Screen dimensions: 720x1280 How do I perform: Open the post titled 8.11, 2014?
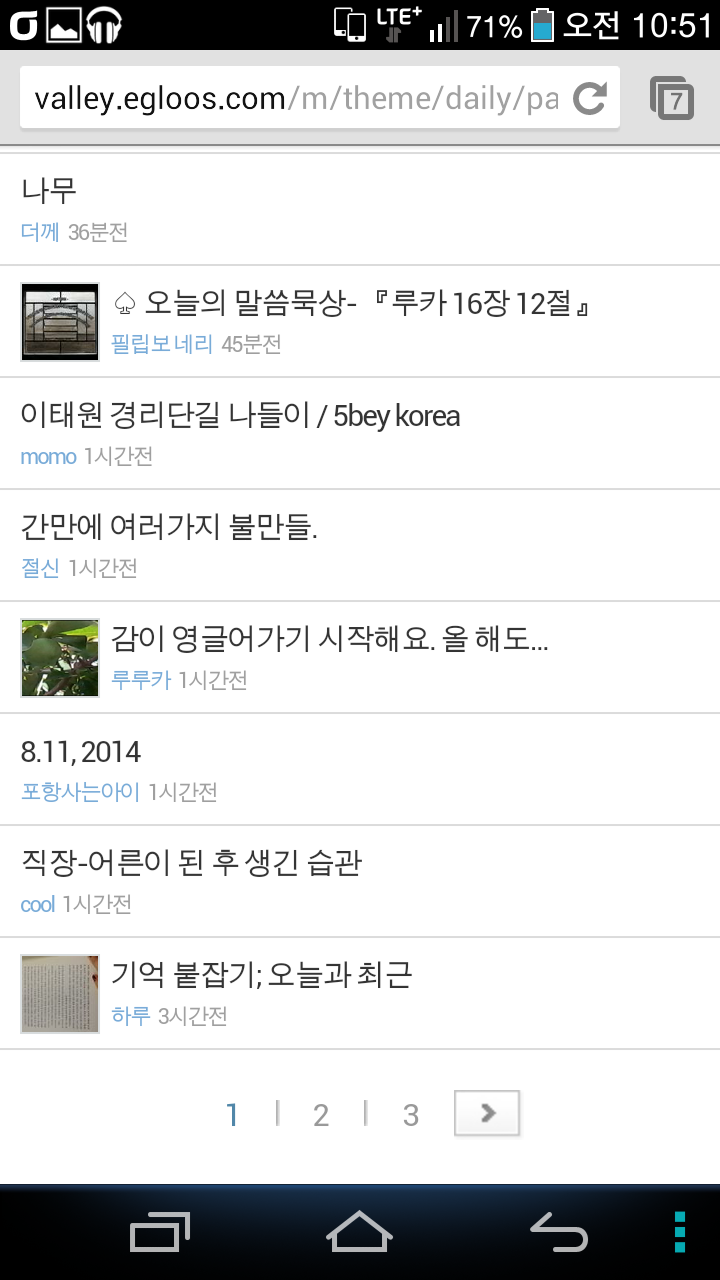[360, 769]
